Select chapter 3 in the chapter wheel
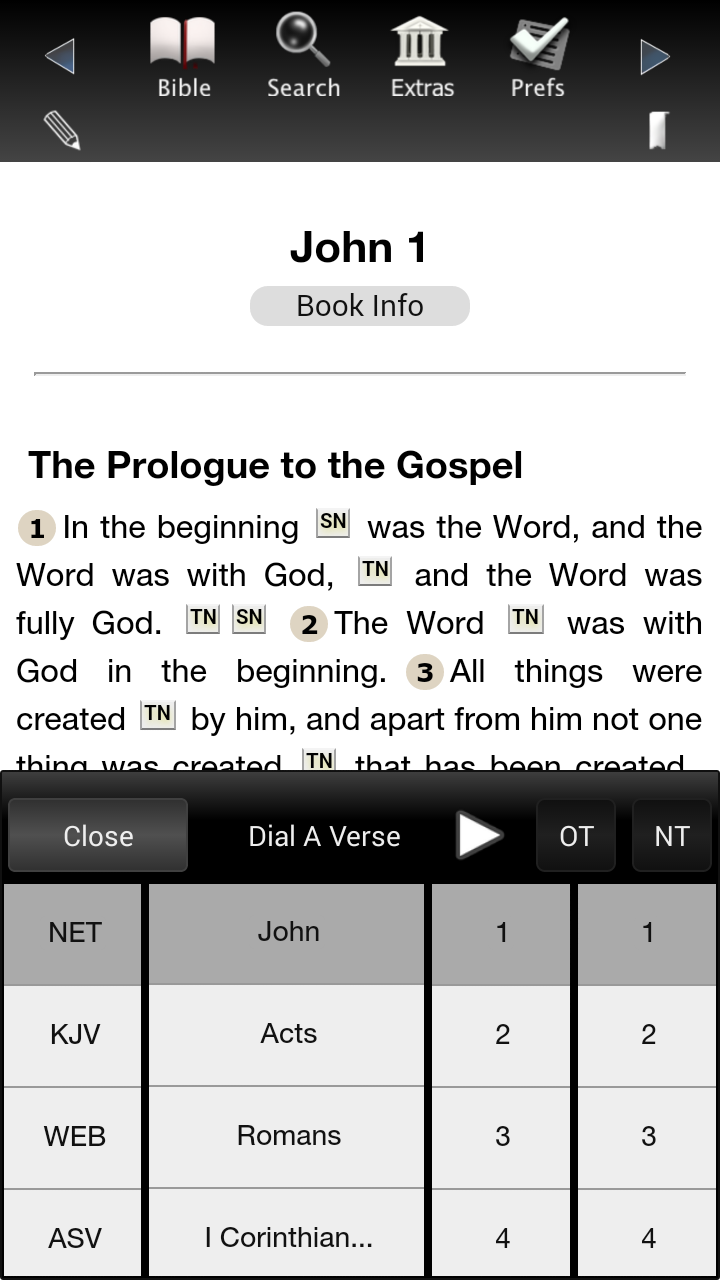This screenshot has width=720, height=1280. [x=500, y=1136]
